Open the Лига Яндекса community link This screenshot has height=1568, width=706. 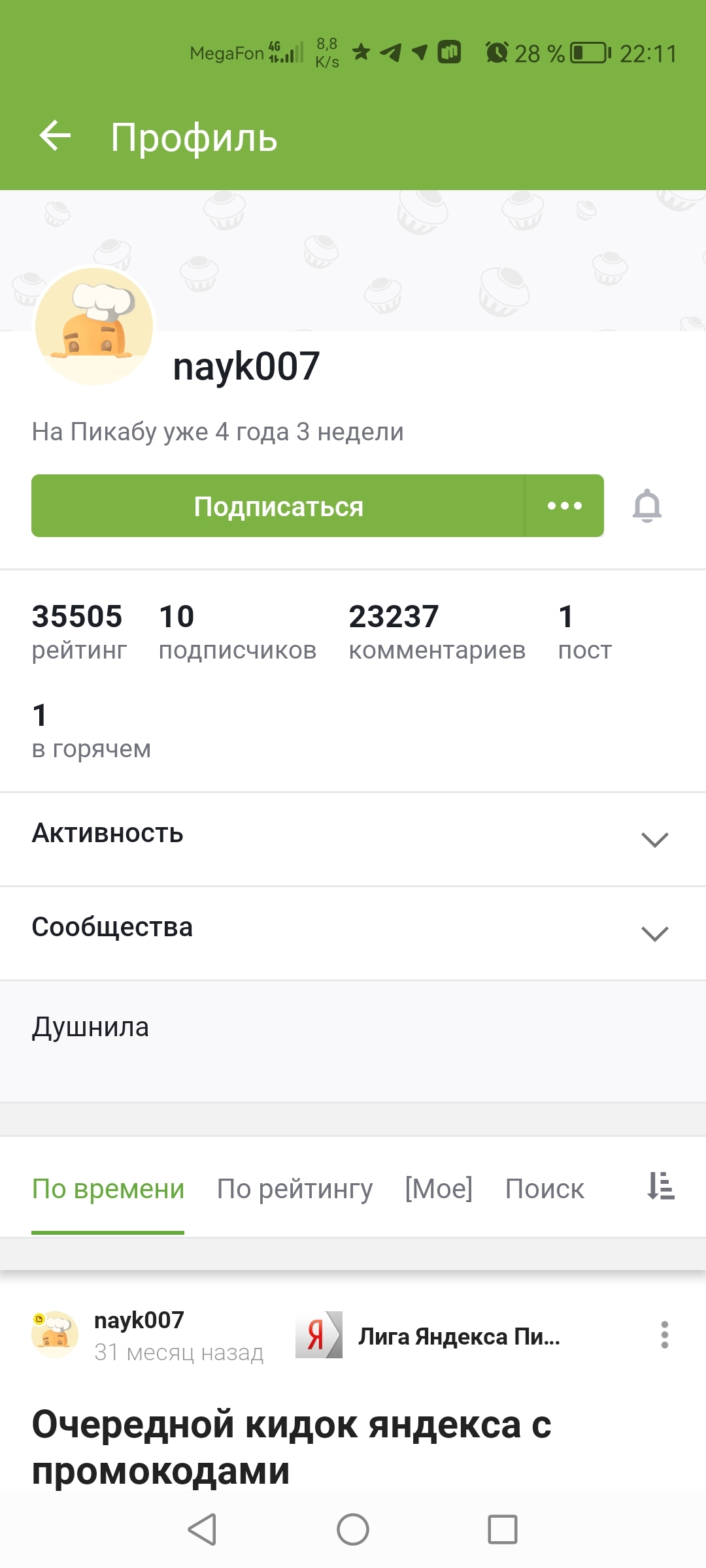point(428,1335)
